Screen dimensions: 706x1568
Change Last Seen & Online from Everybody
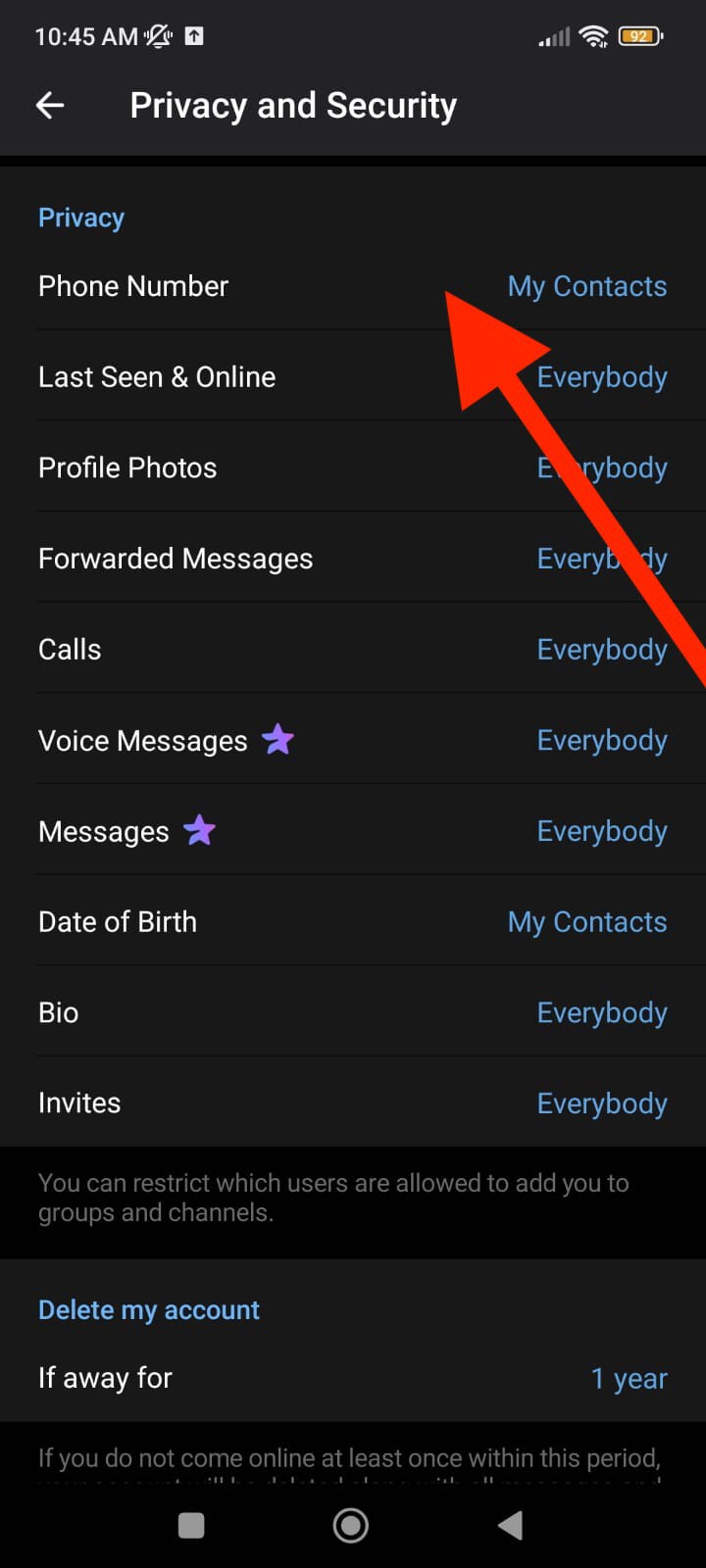point(602,376)
